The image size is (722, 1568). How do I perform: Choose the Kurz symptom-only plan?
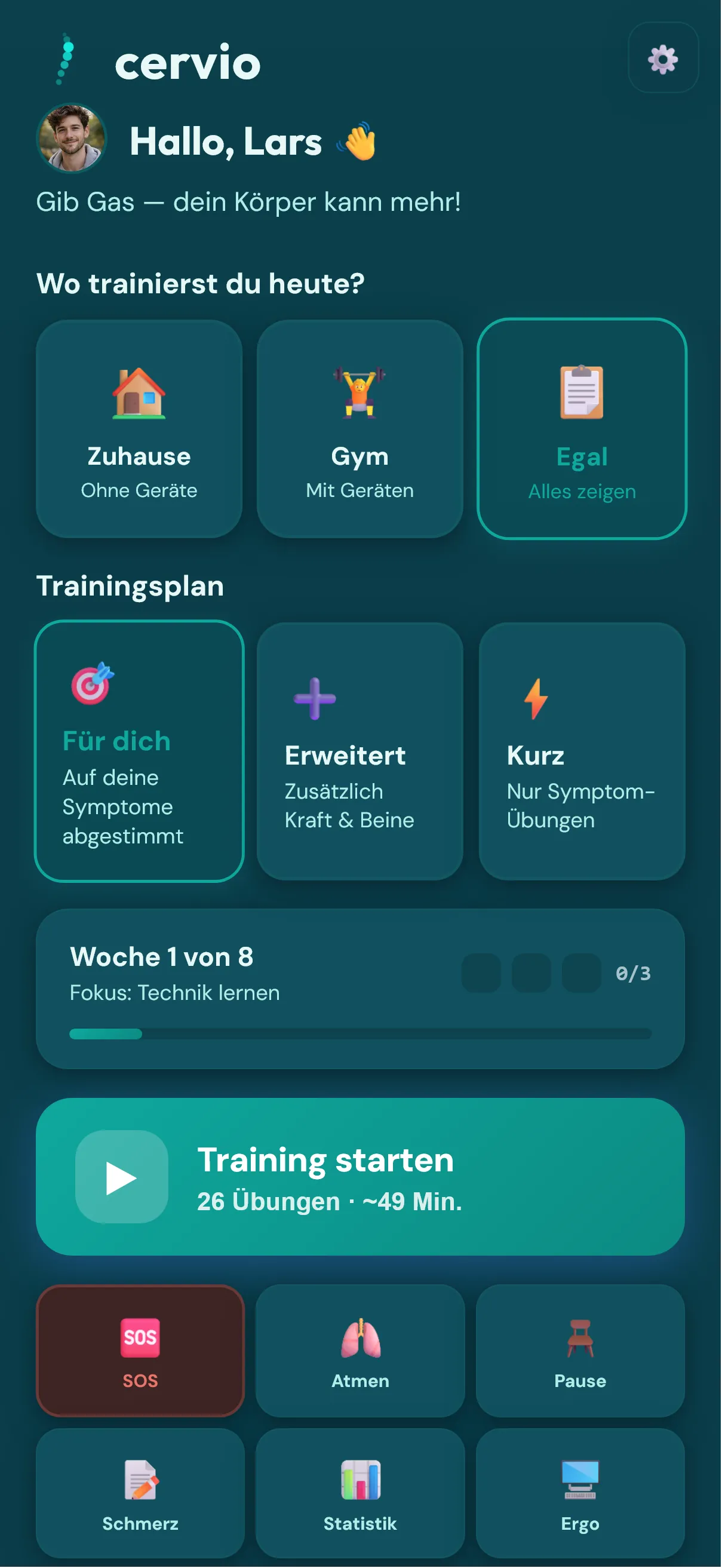coord(582,750)
